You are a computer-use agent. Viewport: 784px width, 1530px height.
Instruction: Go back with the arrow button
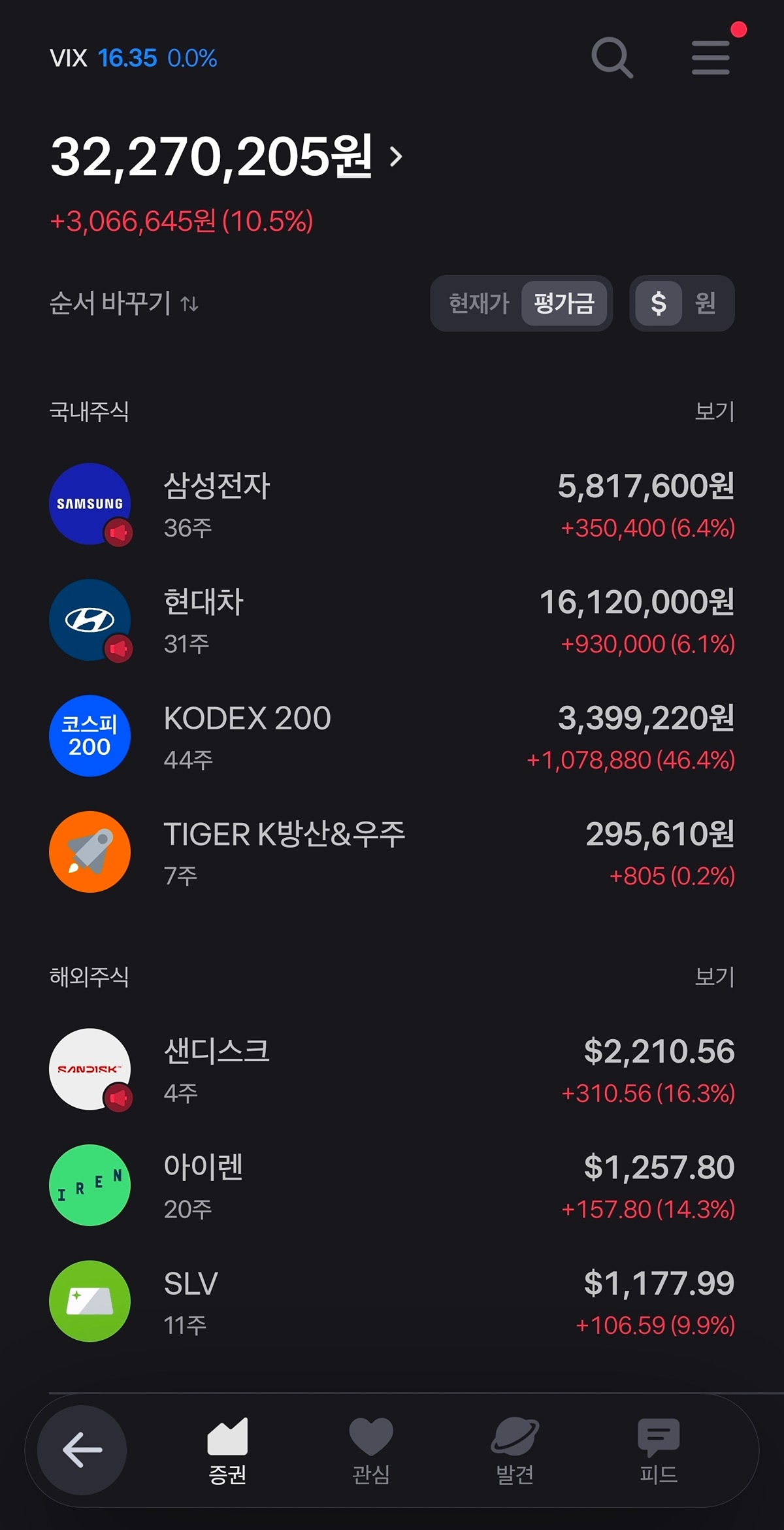click(x=82, y=1450)
